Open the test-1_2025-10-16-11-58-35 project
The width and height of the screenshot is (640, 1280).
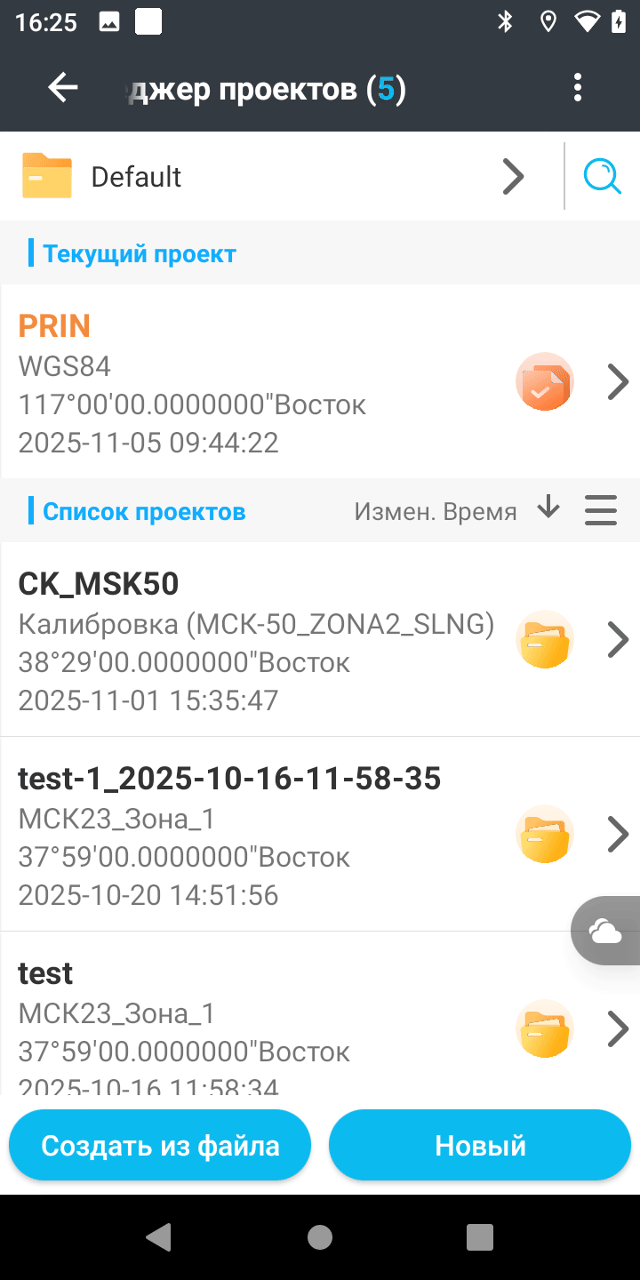pos(250,835)
